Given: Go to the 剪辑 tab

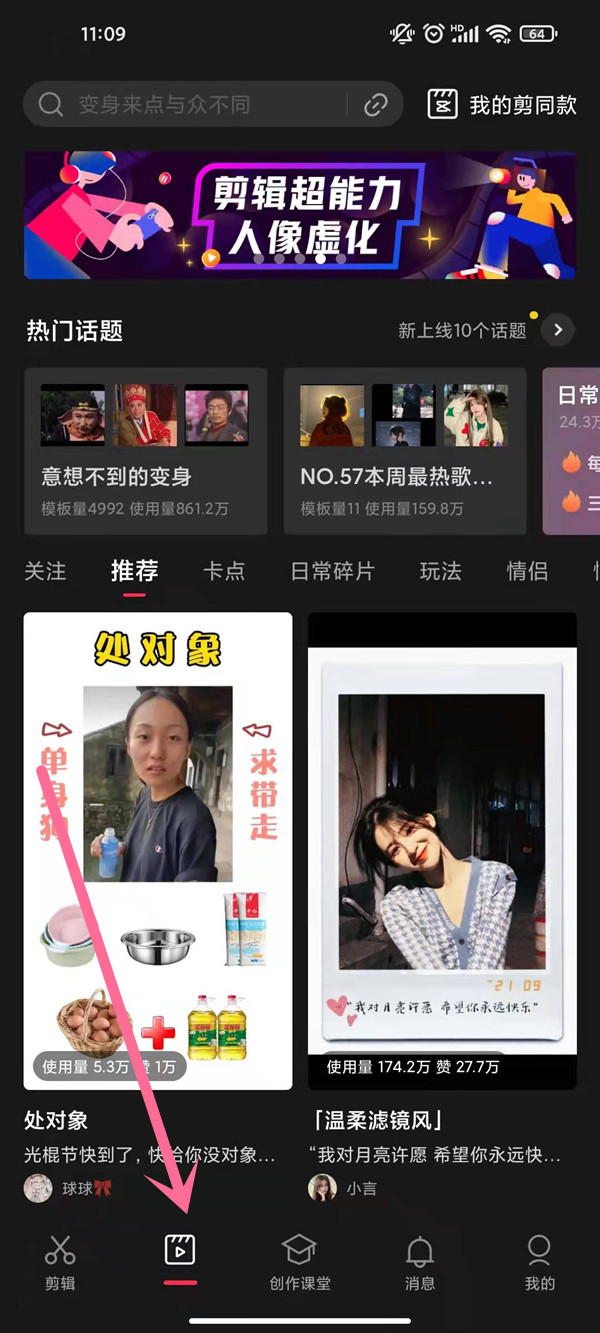Looking at the screenshot, I should [60, 1262].
